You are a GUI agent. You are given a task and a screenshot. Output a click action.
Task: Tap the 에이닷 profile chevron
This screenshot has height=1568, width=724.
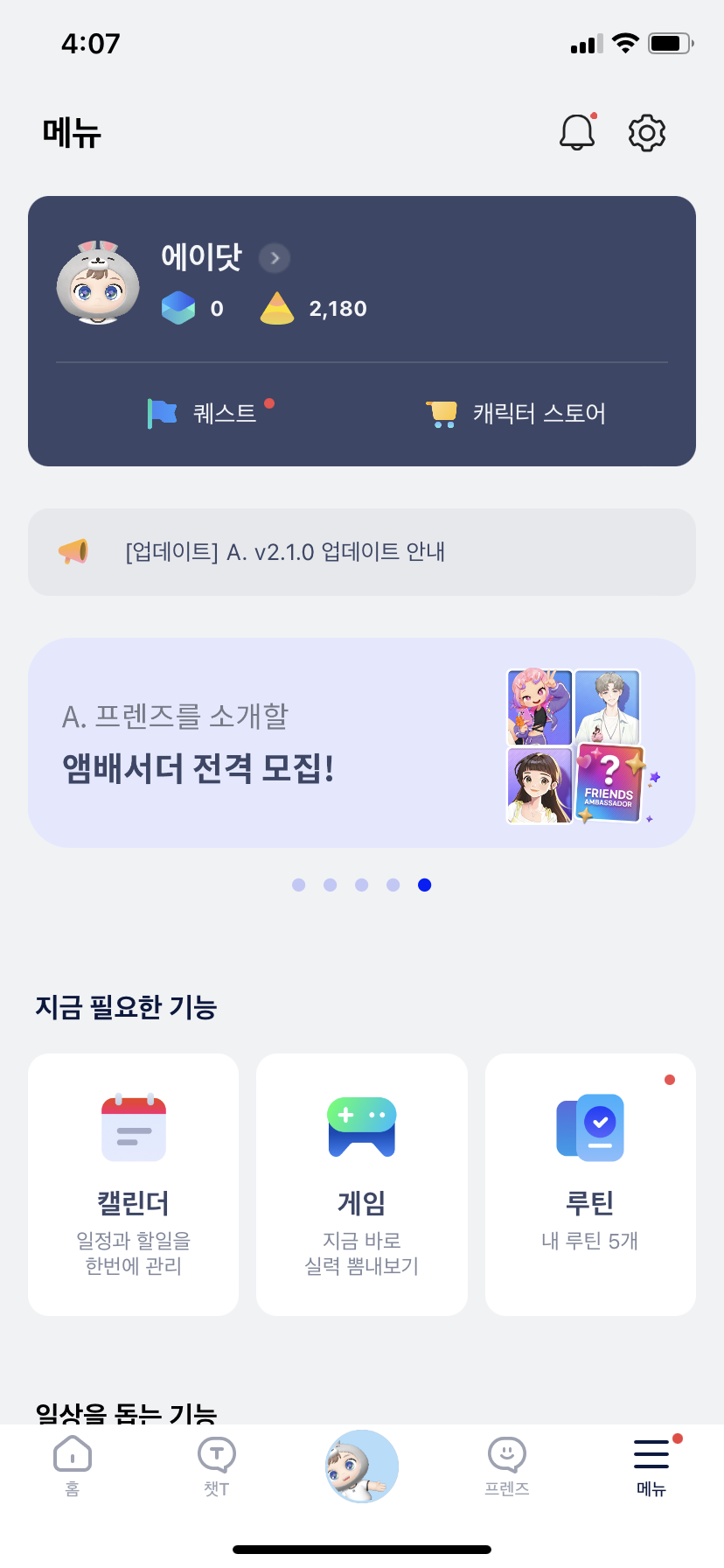point(274,257)
